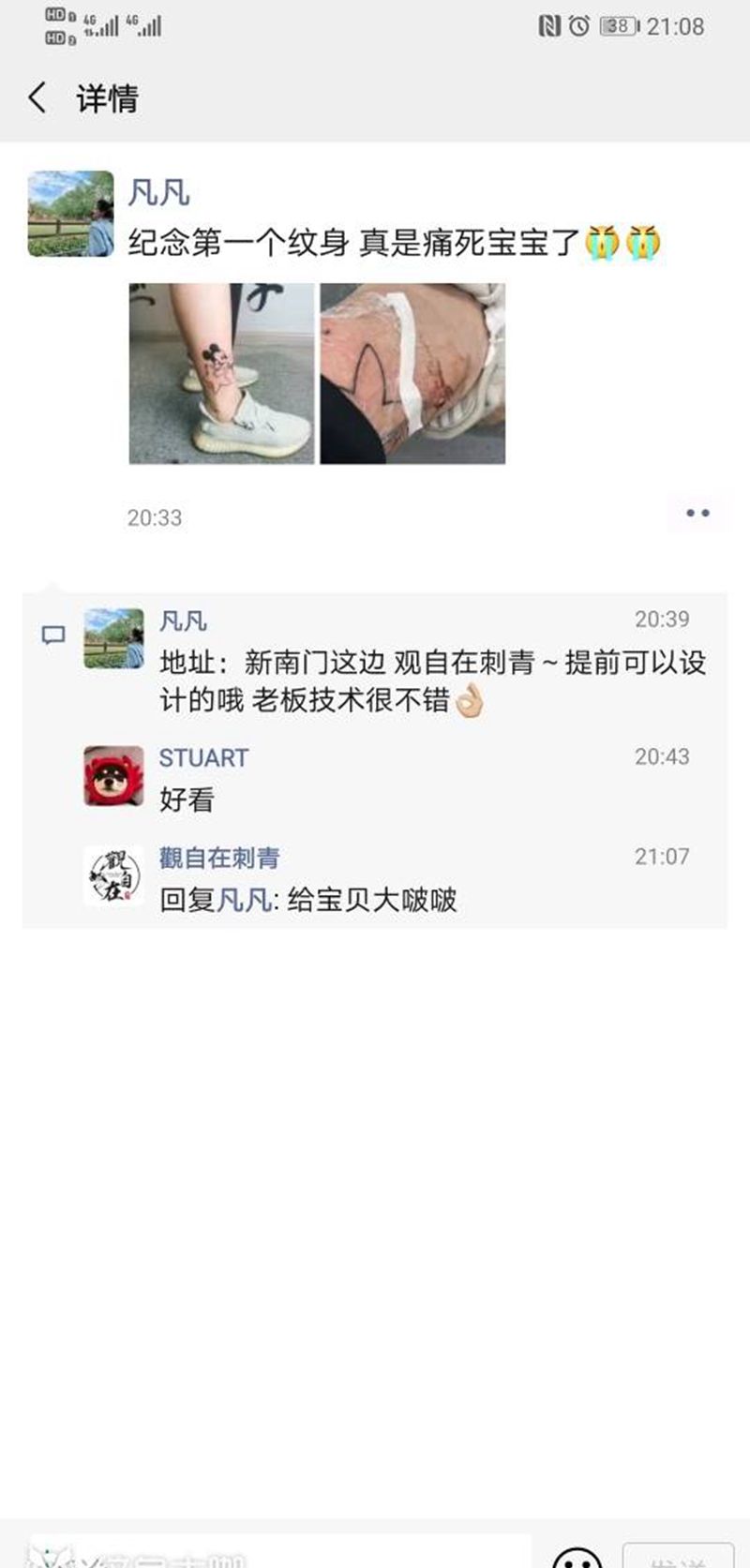Tap the poster name 凡凡 above the post

(158, 193)
